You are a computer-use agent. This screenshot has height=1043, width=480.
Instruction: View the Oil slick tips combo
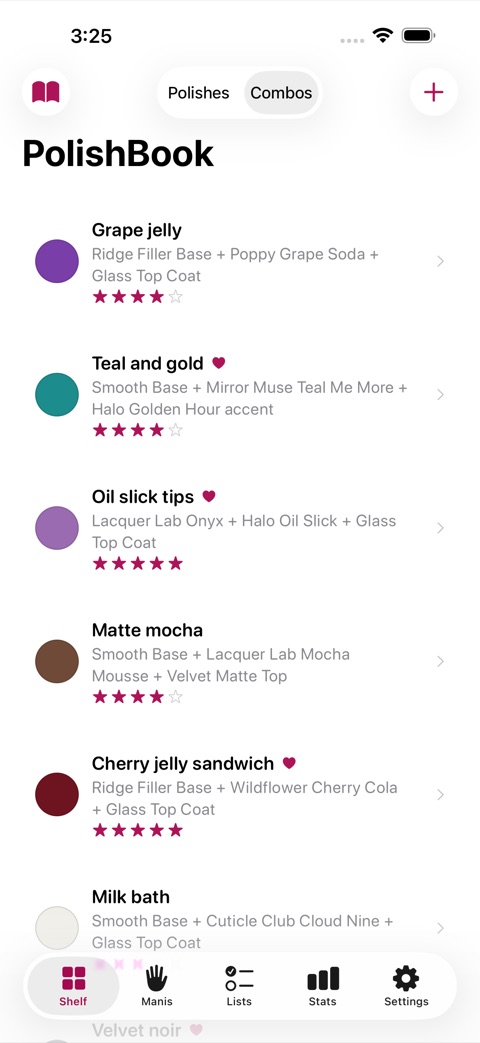240,527
